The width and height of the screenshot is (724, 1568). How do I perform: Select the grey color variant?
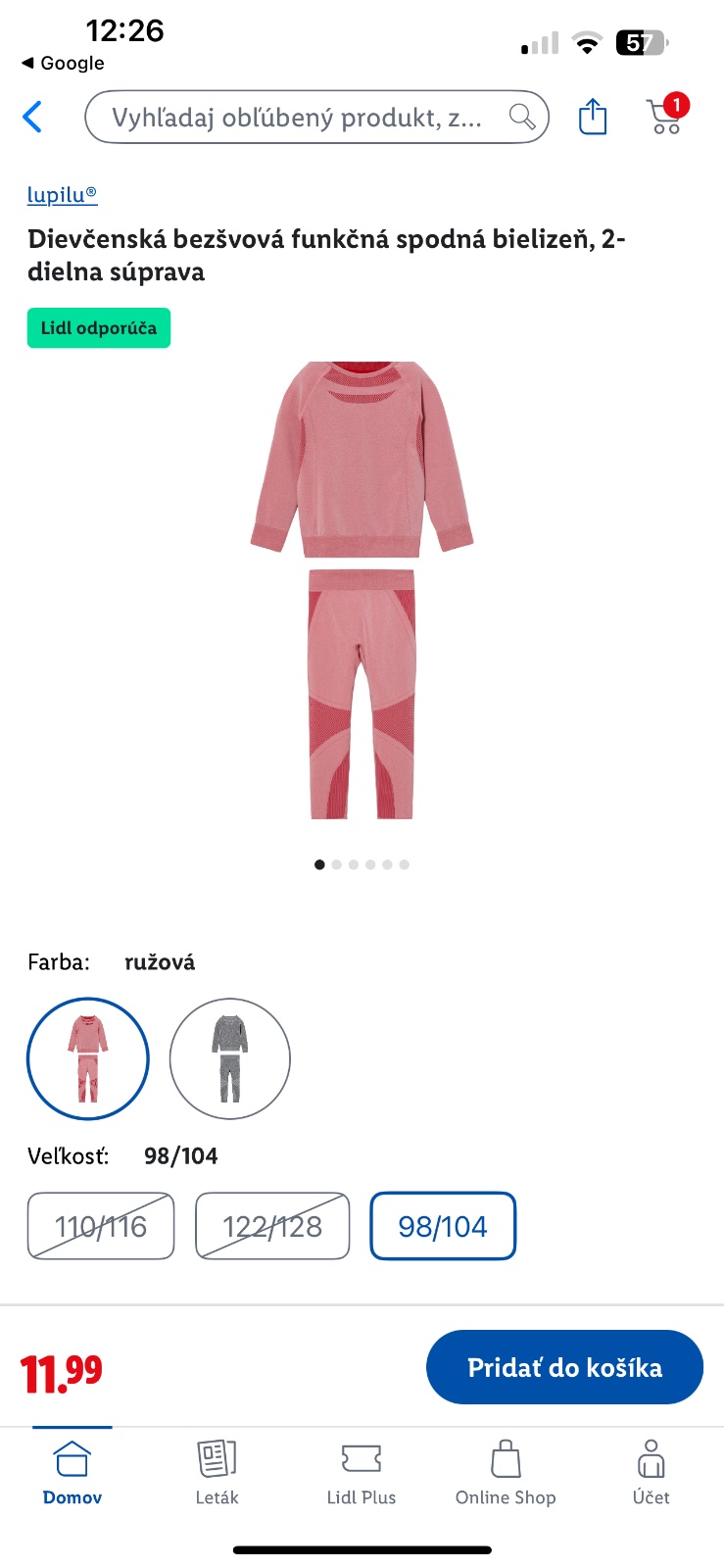[230, 1058]
